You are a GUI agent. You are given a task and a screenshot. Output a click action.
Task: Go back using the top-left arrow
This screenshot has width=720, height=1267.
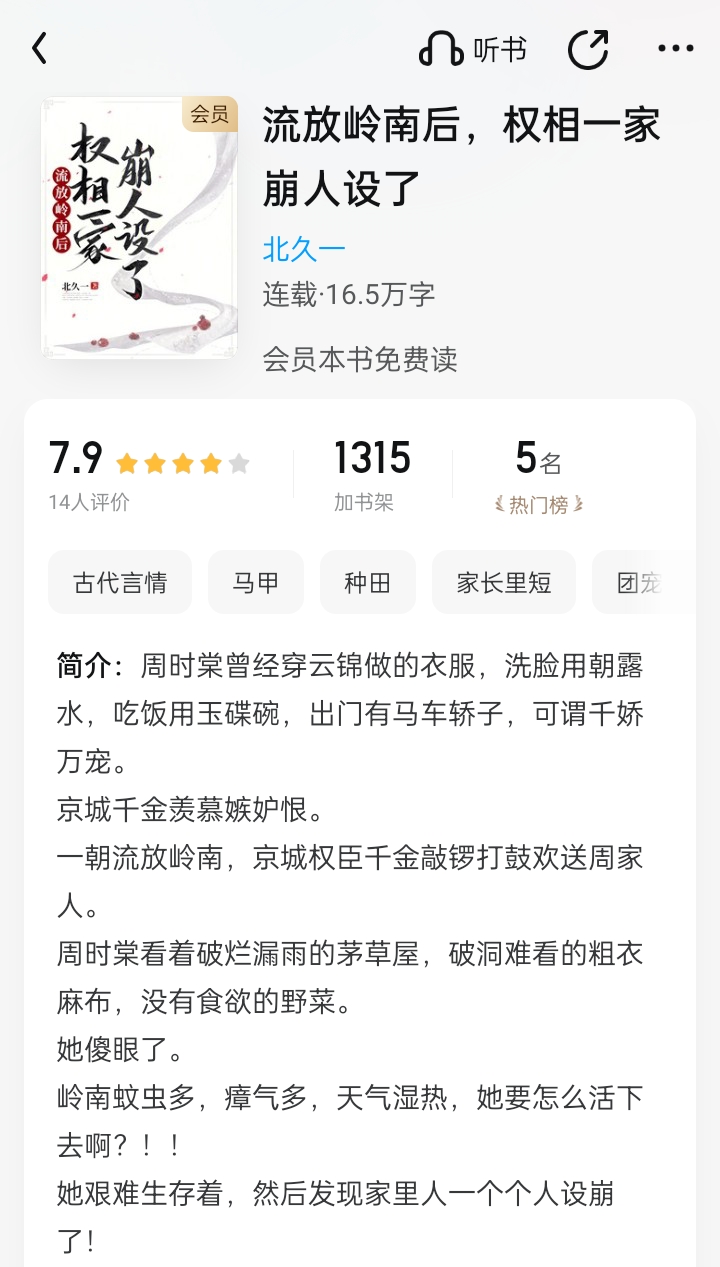[x=40, y=48]
